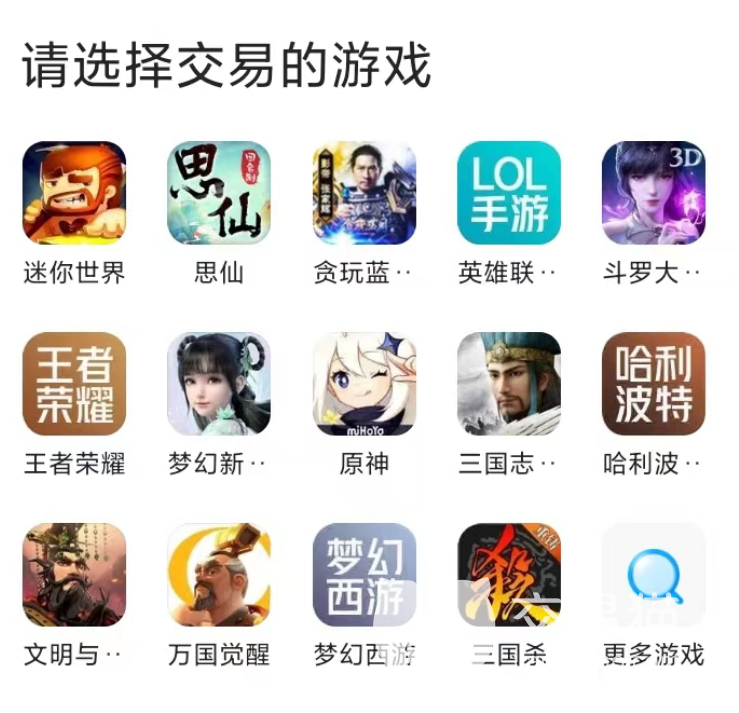This screenshot has height=713, width=739.
Task: Select 原神 as the trading game
Action: click(364, 384)
